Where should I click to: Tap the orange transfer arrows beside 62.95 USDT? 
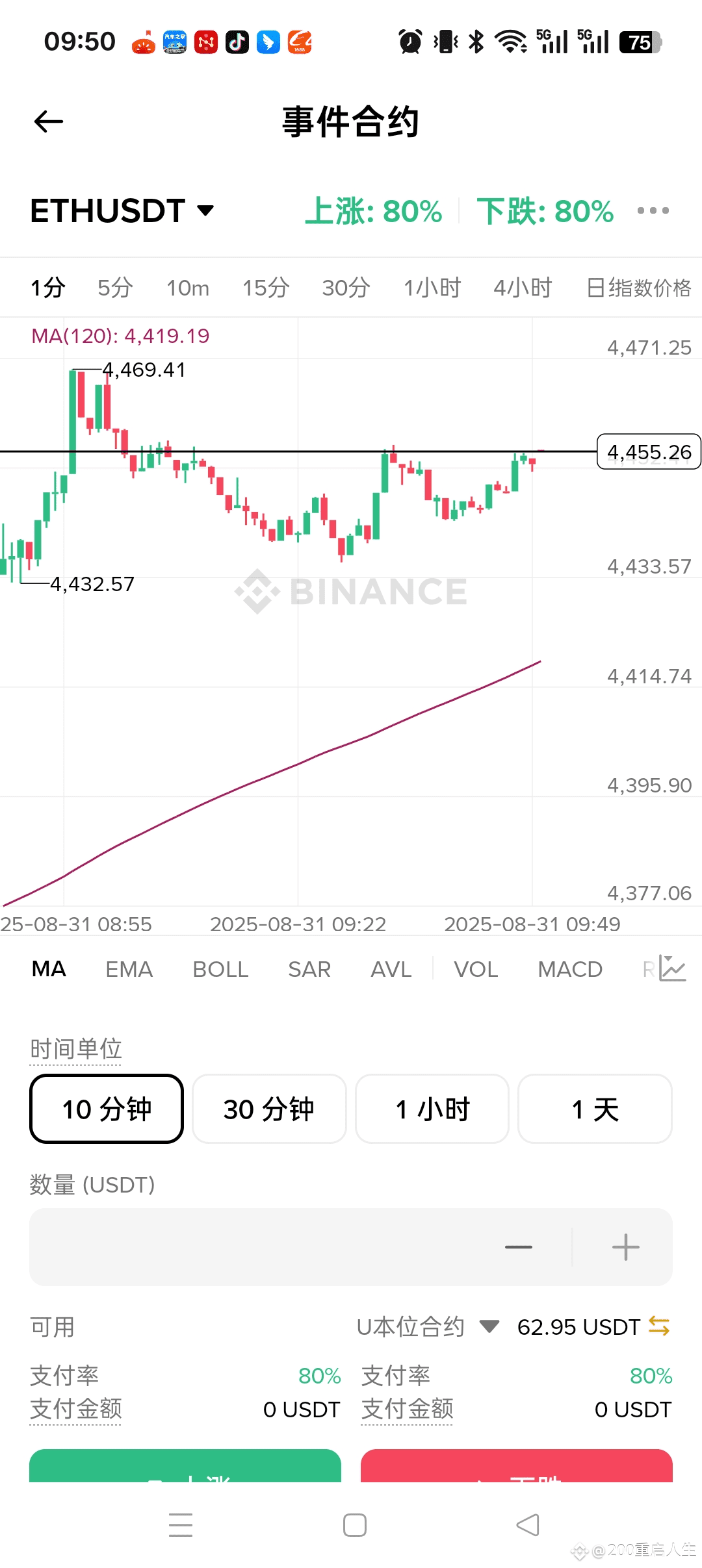[x=659, y=1326]
